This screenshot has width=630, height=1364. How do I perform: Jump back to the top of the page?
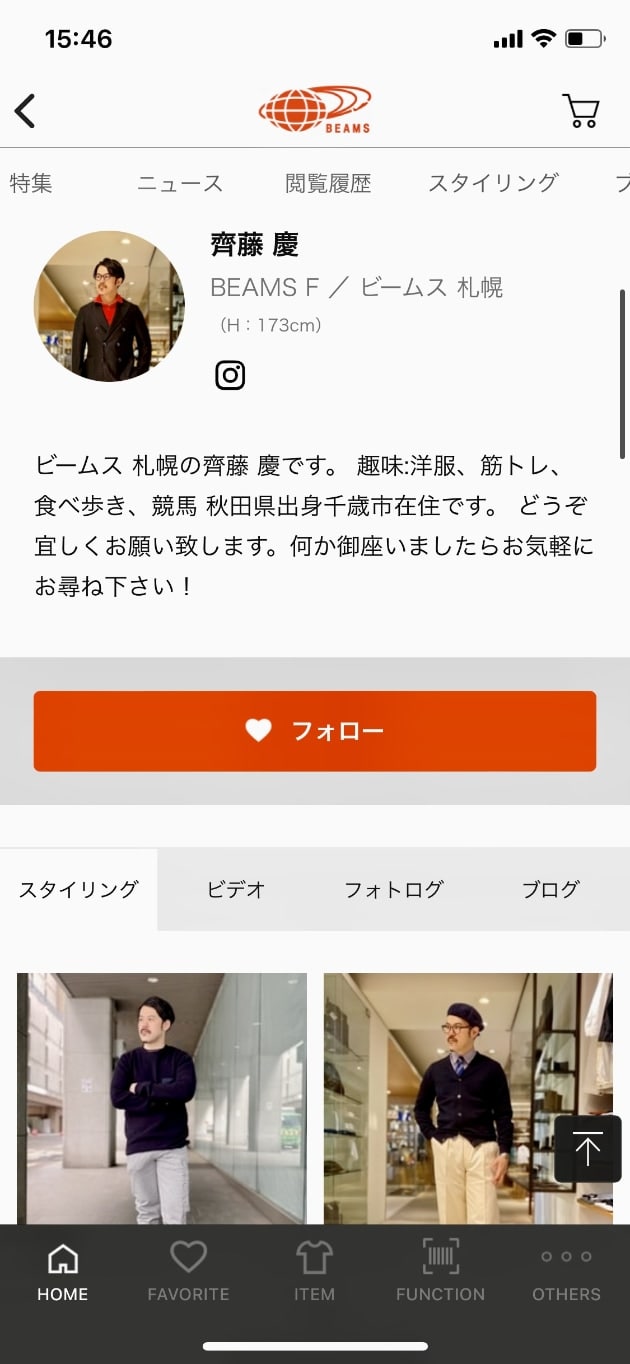click(x=588, y=1149)
